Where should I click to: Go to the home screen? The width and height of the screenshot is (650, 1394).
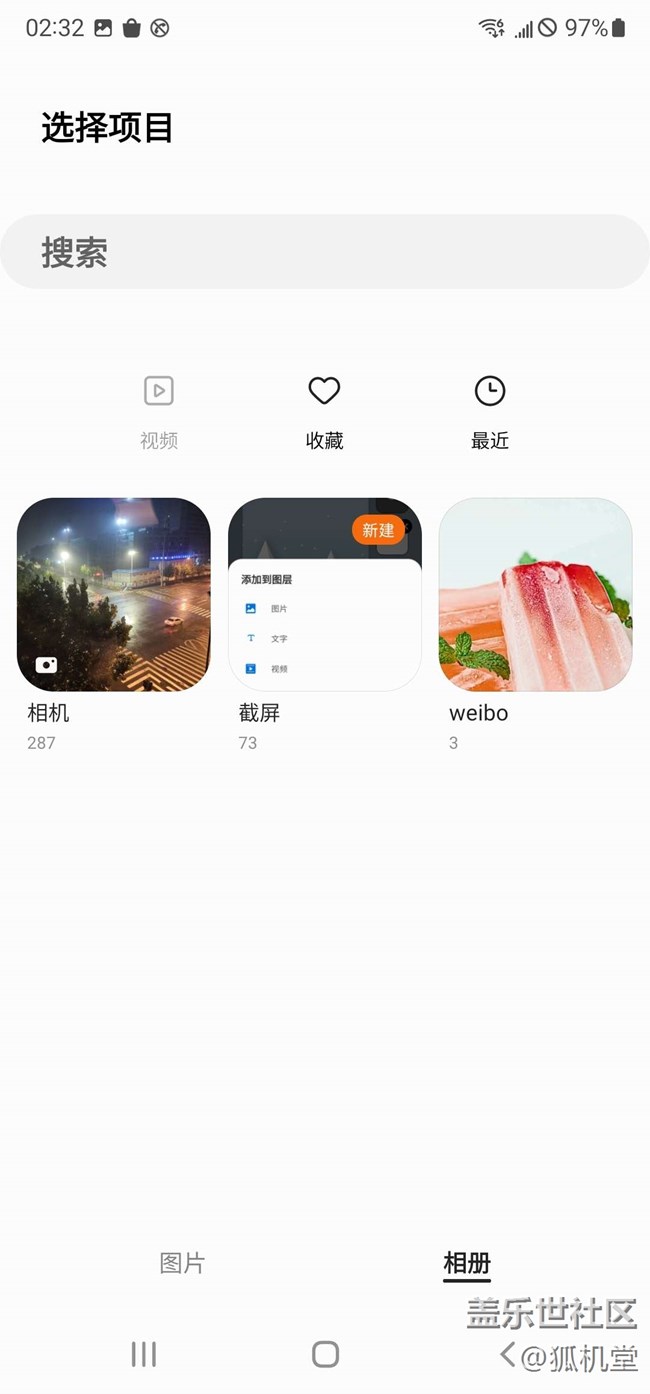click(325, 1354)
